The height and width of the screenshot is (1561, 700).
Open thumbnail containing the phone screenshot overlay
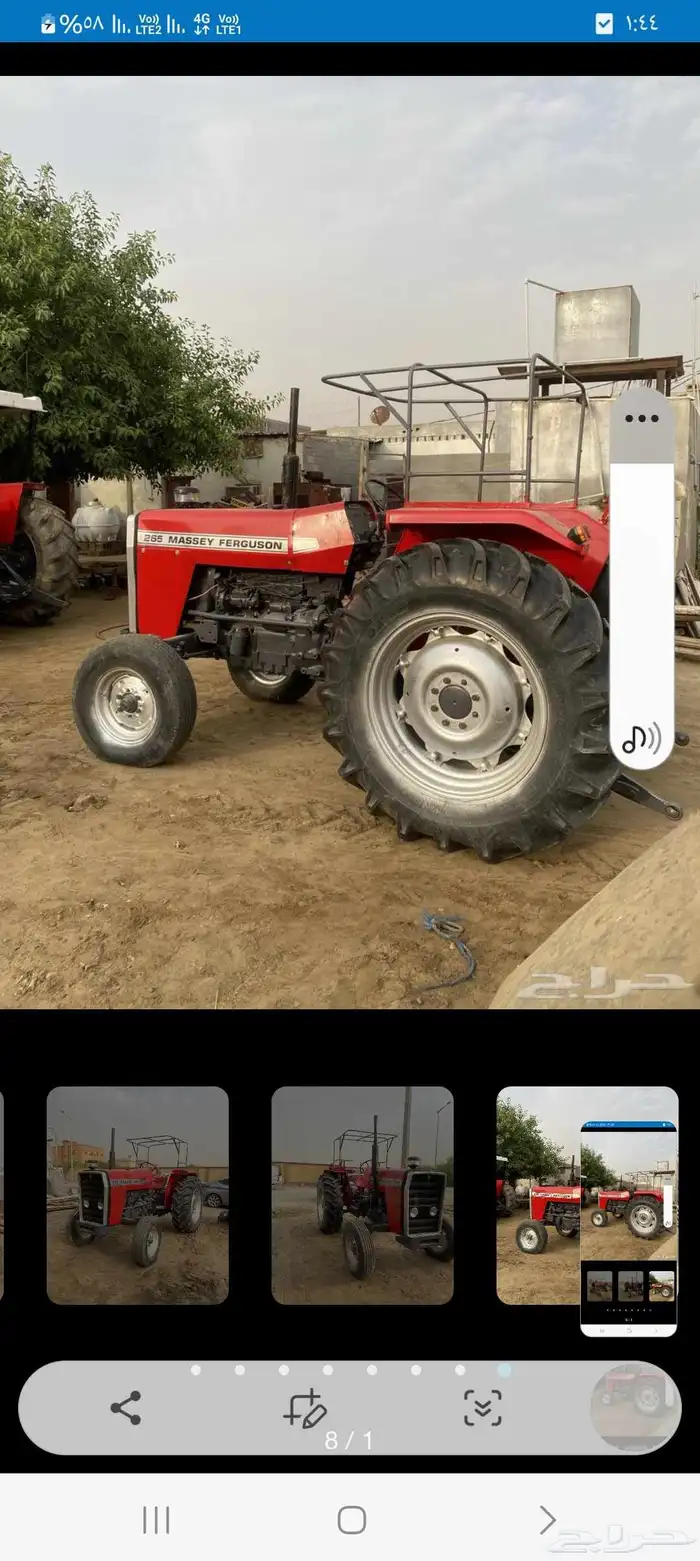click(x=587, y=1195)
